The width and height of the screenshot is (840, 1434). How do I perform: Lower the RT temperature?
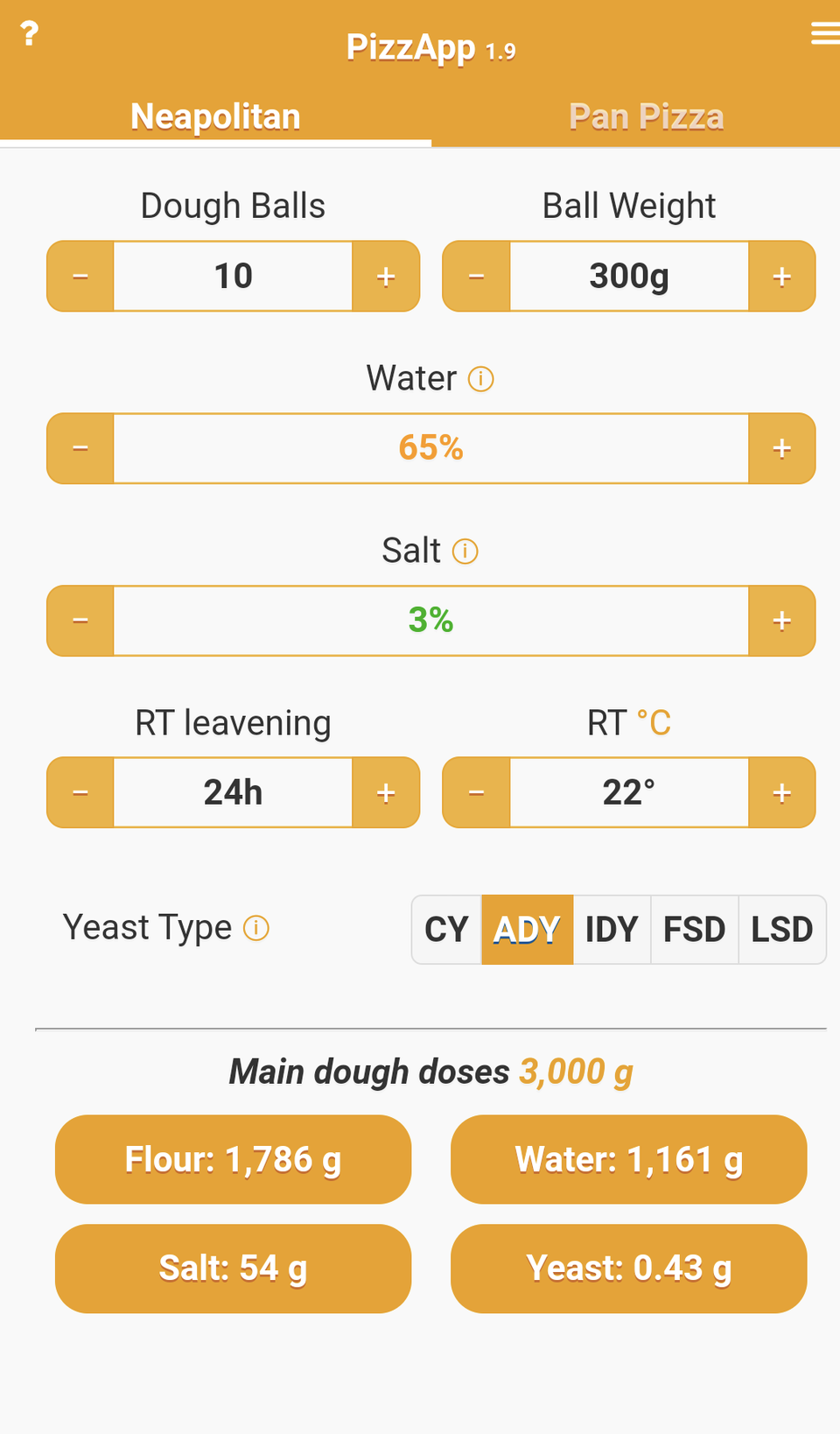pos(477,793)
